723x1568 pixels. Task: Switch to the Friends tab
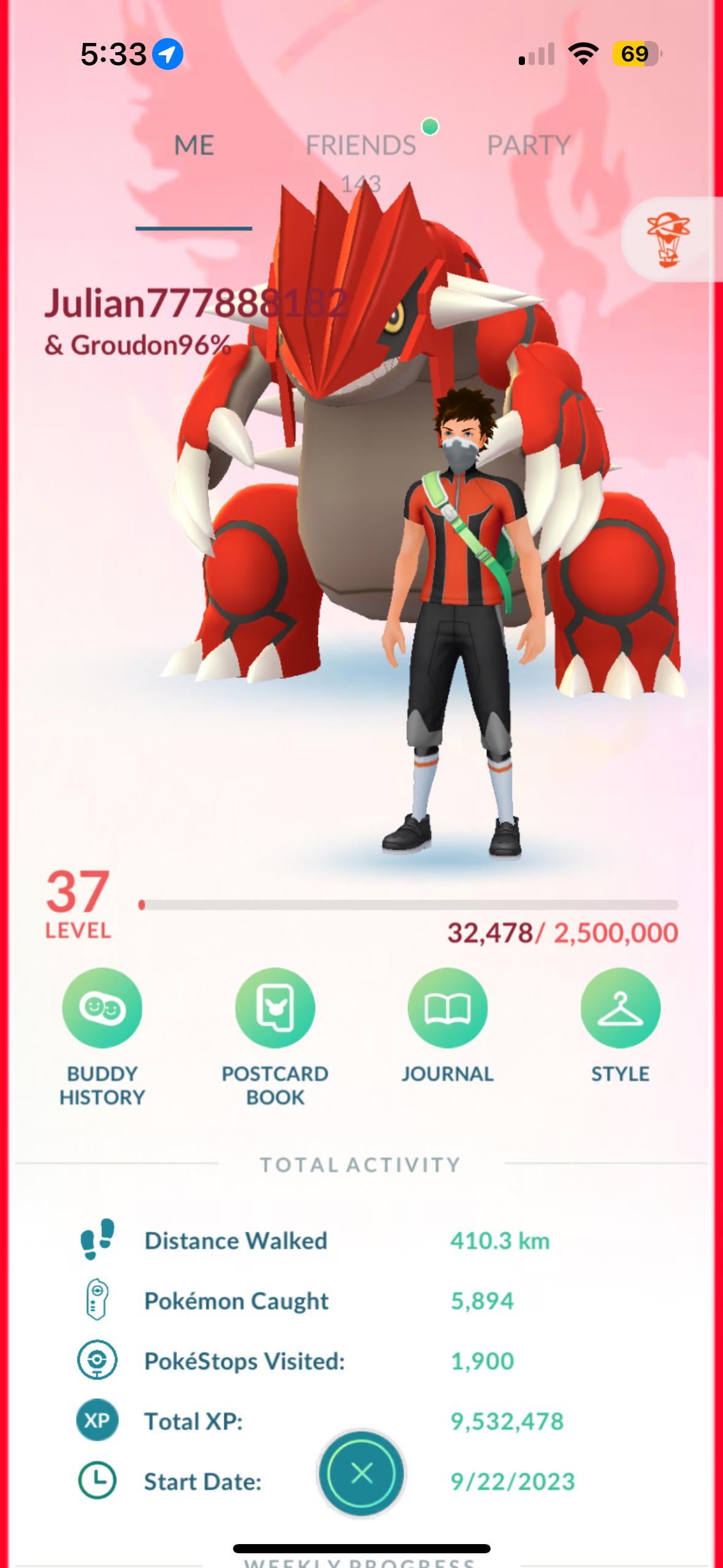pos(361,146)
